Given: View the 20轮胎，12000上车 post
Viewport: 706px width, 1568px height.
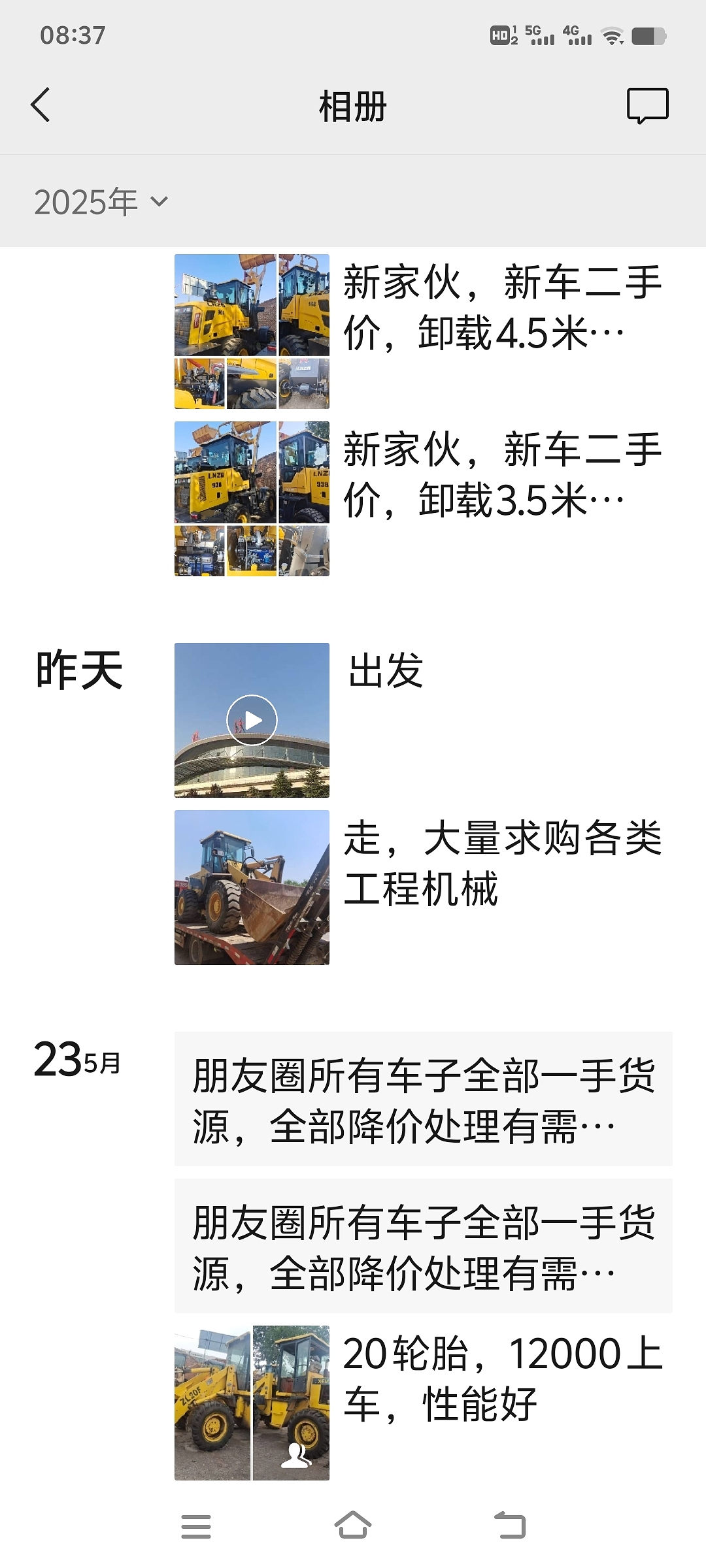Looking at the screenshot, I should coord(418,1403).
